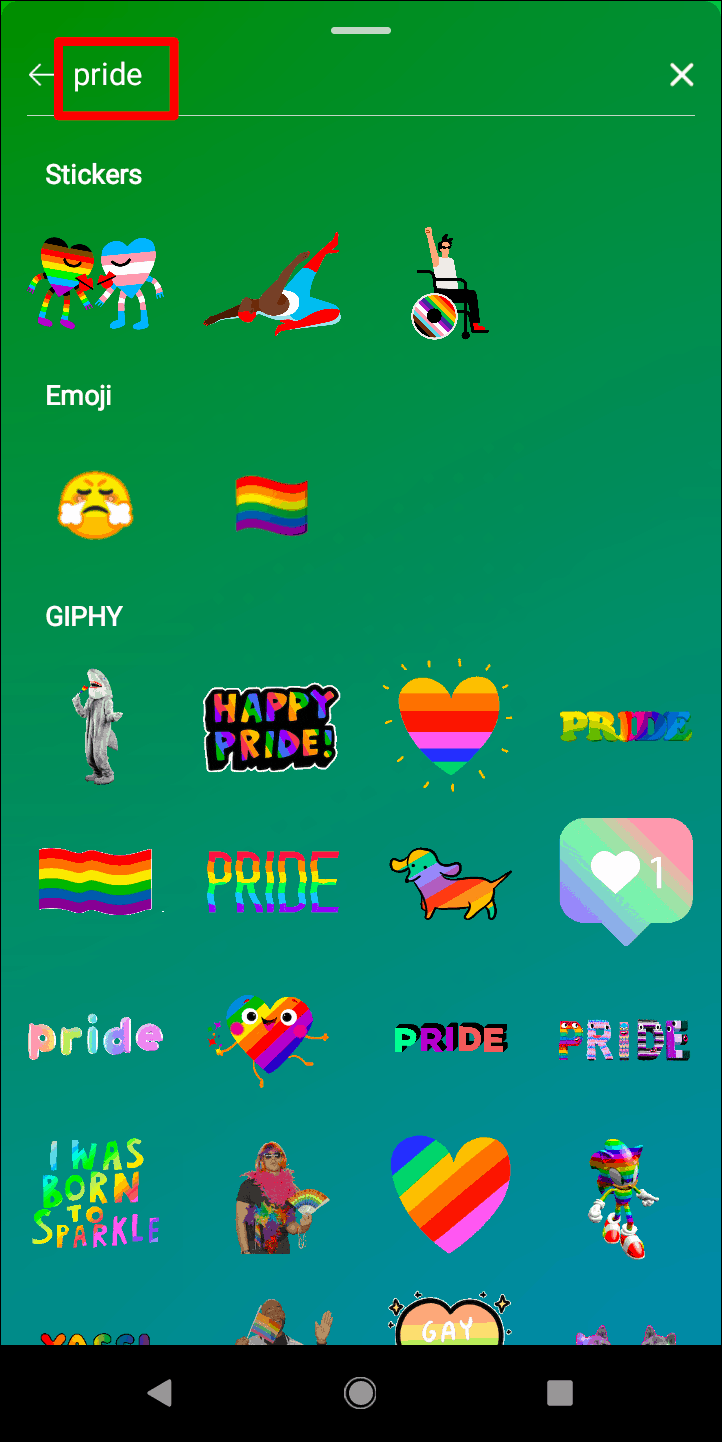Open recent apps with the square button
The image size is (722, 1442).
click(560, 1392)
